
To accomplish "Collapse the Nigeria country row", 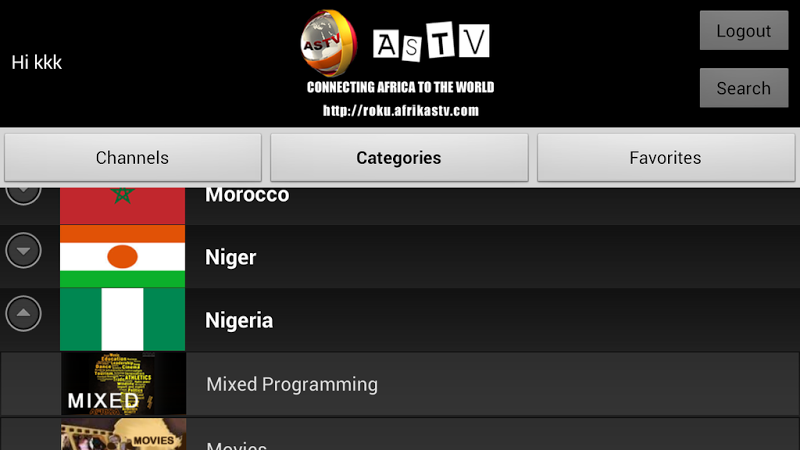I will click(x=23, y=314).
